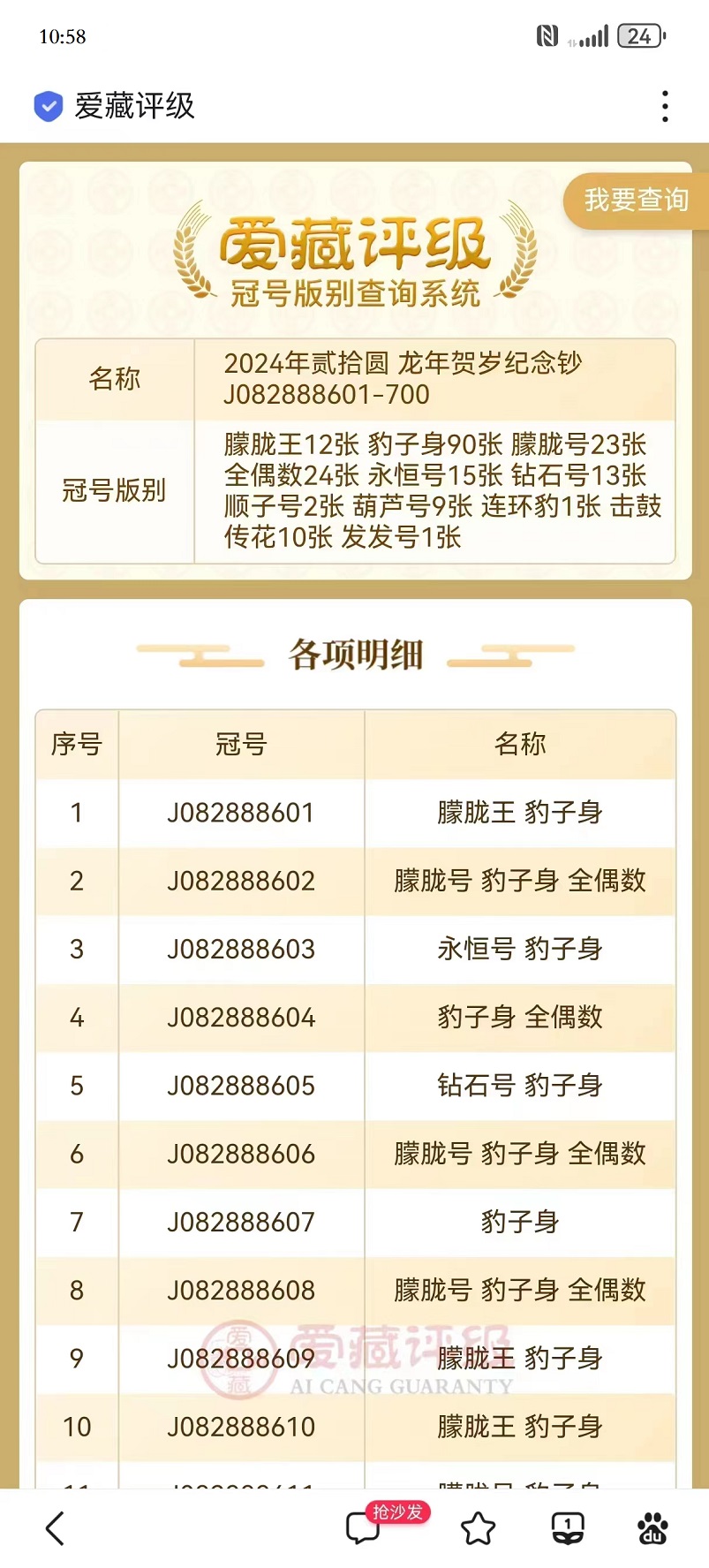The height and width of the screenshot is (1568, 709).
Task: Bookmark this page with the star
Action: tap(478, 1527)
